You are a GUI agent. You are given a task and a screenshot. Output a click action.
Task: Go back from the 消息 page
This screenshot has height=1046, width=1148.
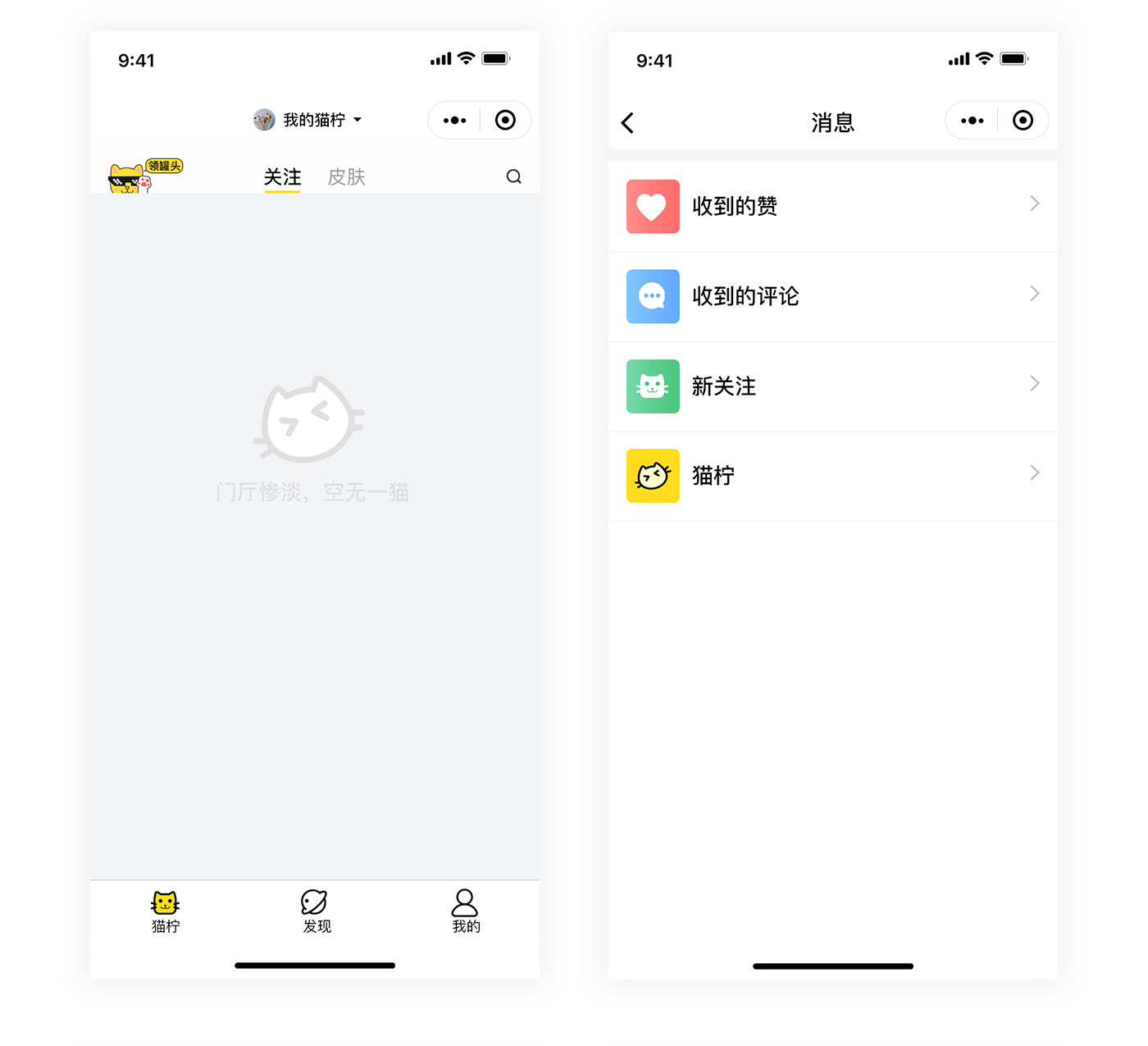point(628,123)
